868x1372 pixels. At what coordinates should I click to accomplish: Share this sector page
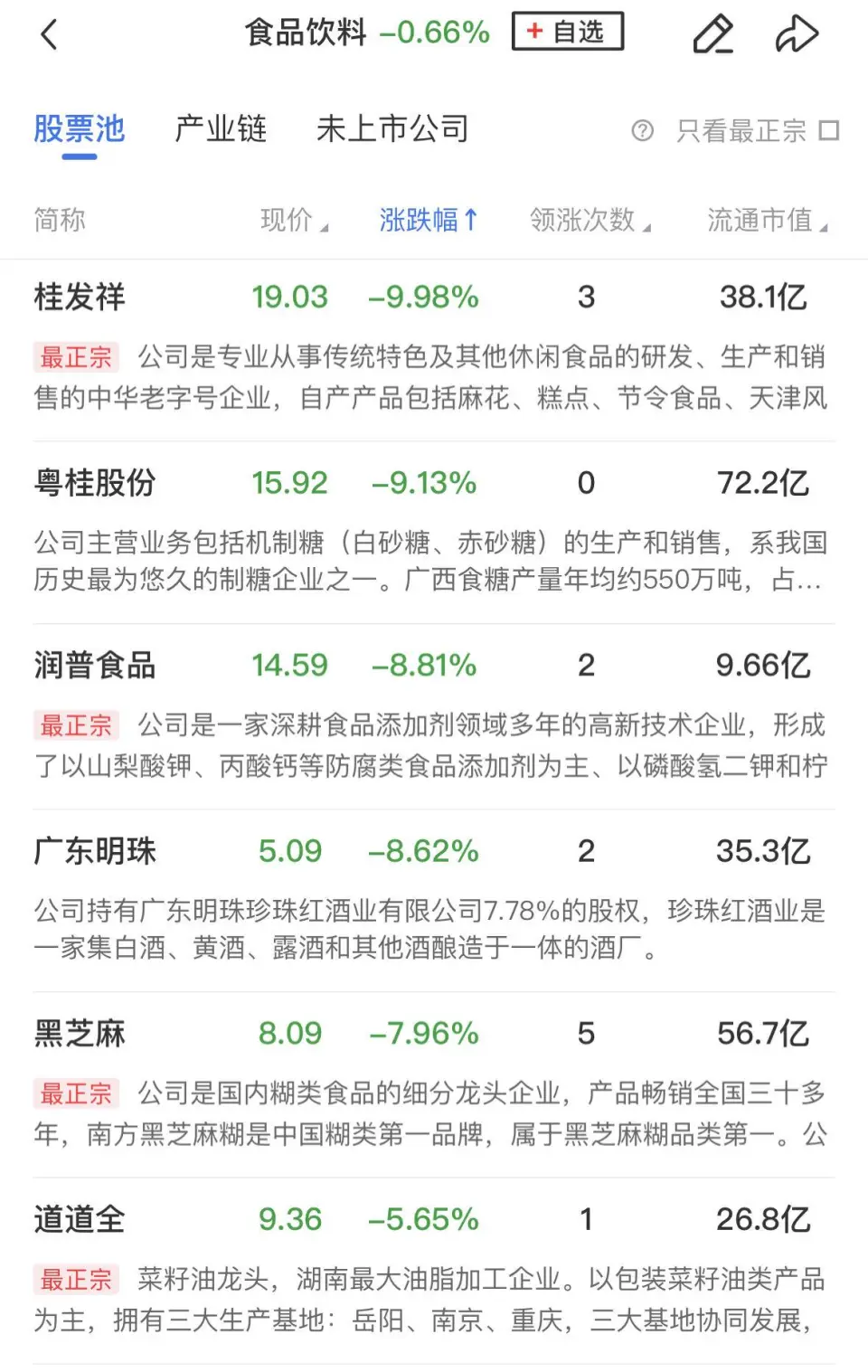(797, 34)
